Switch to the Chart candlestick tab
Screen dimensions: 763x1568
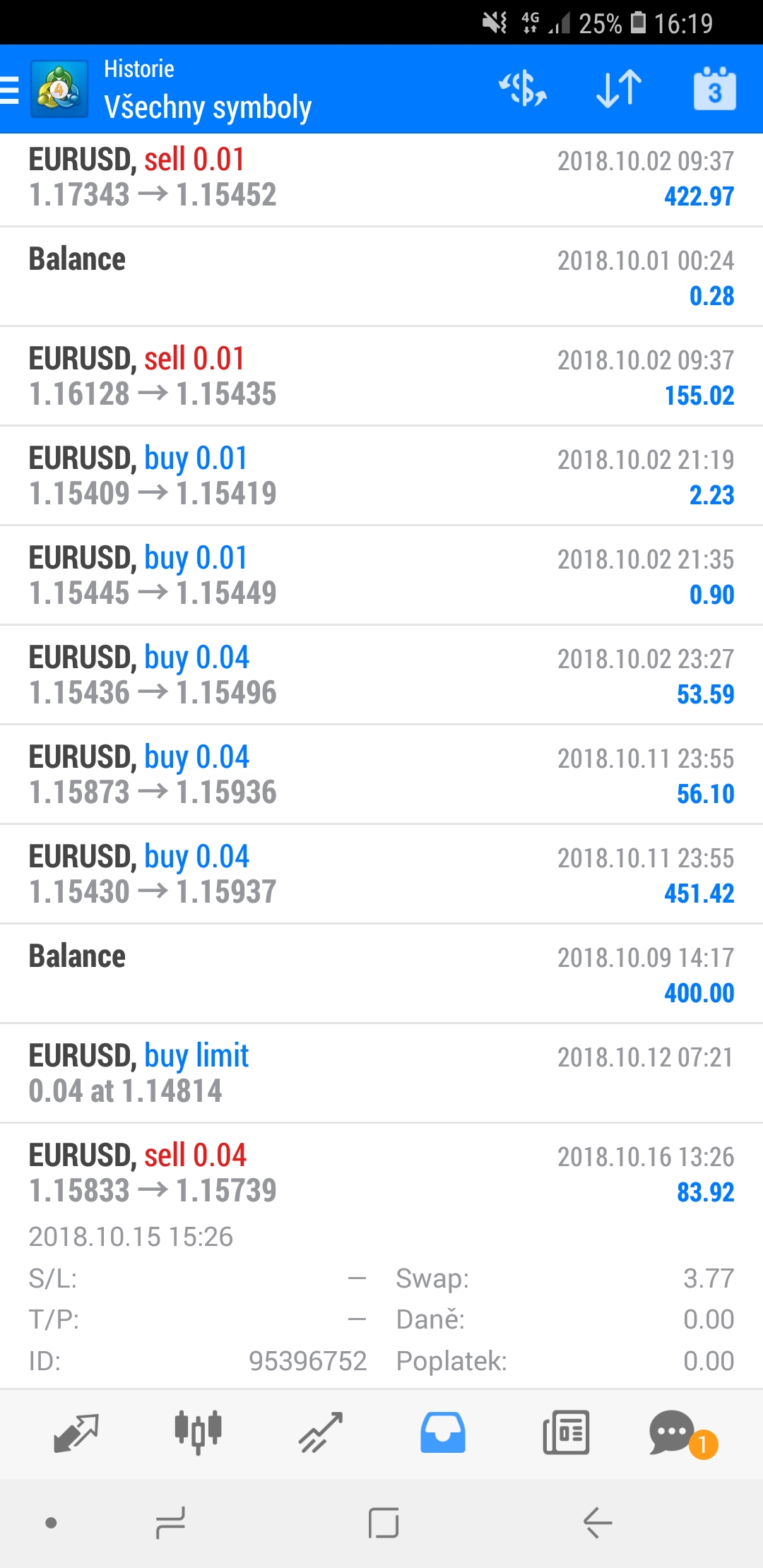pos(199,1433)
